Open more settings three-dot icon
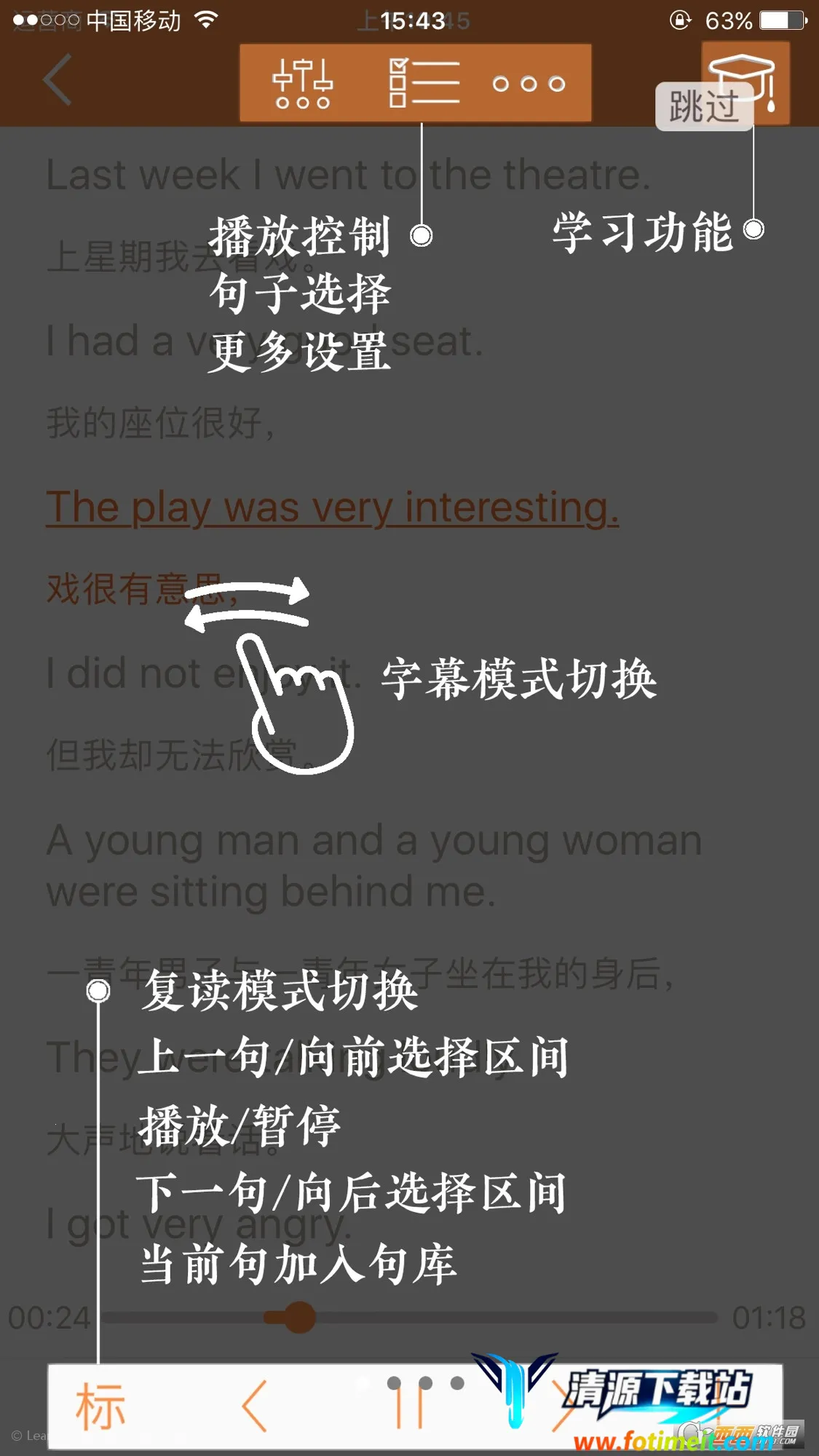This screenshot has width=819, height=1456. point(529,84)
